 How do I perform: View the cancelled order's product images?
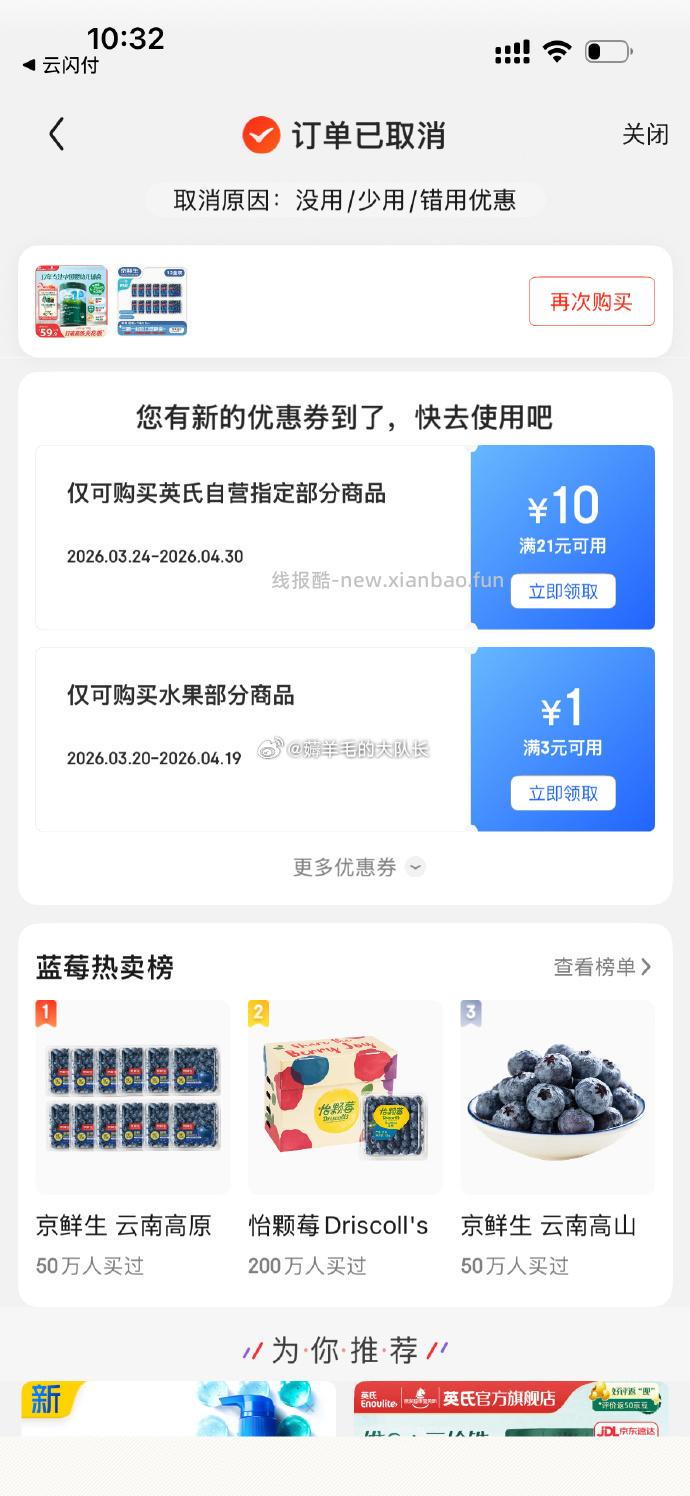point(111,301)
